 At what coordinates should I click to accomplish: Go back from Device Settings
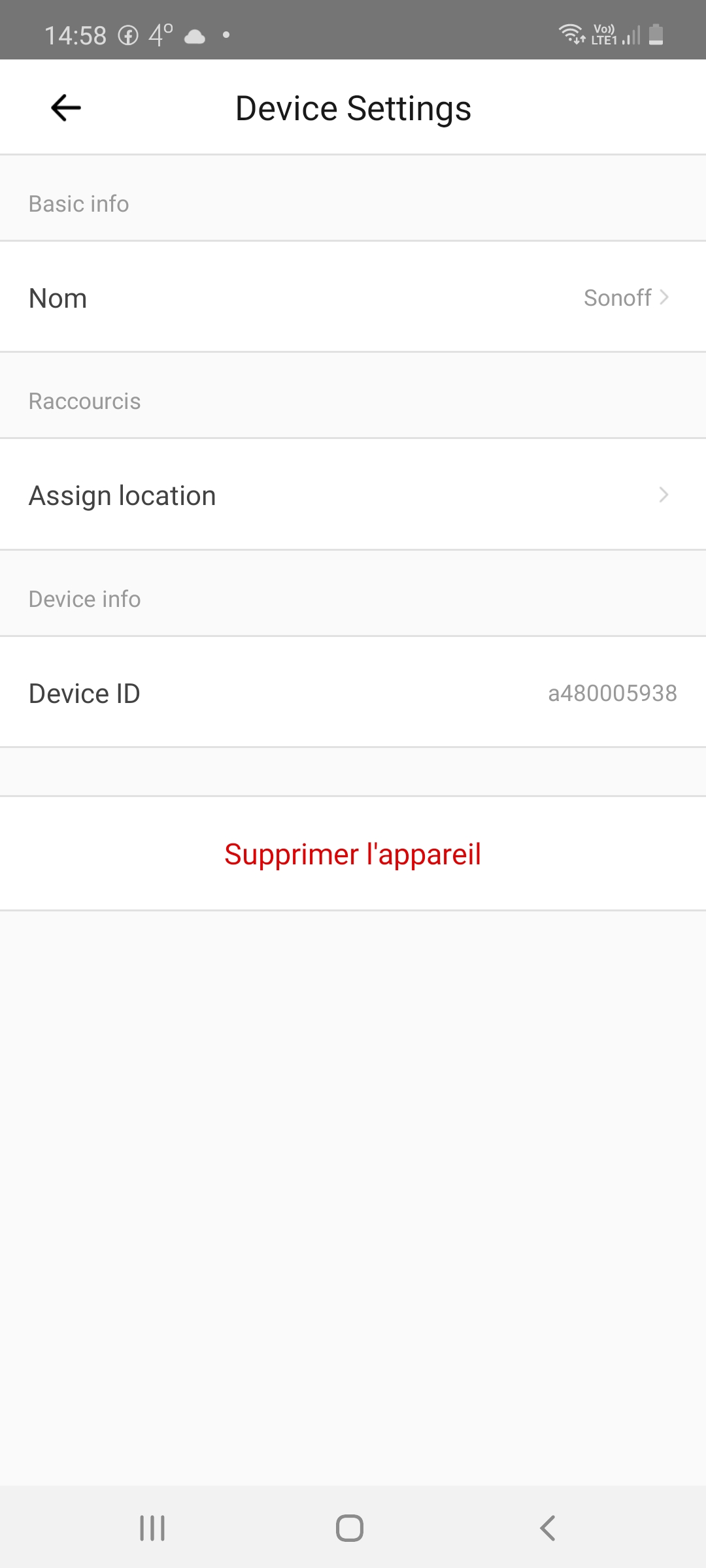tap(66, 108)
